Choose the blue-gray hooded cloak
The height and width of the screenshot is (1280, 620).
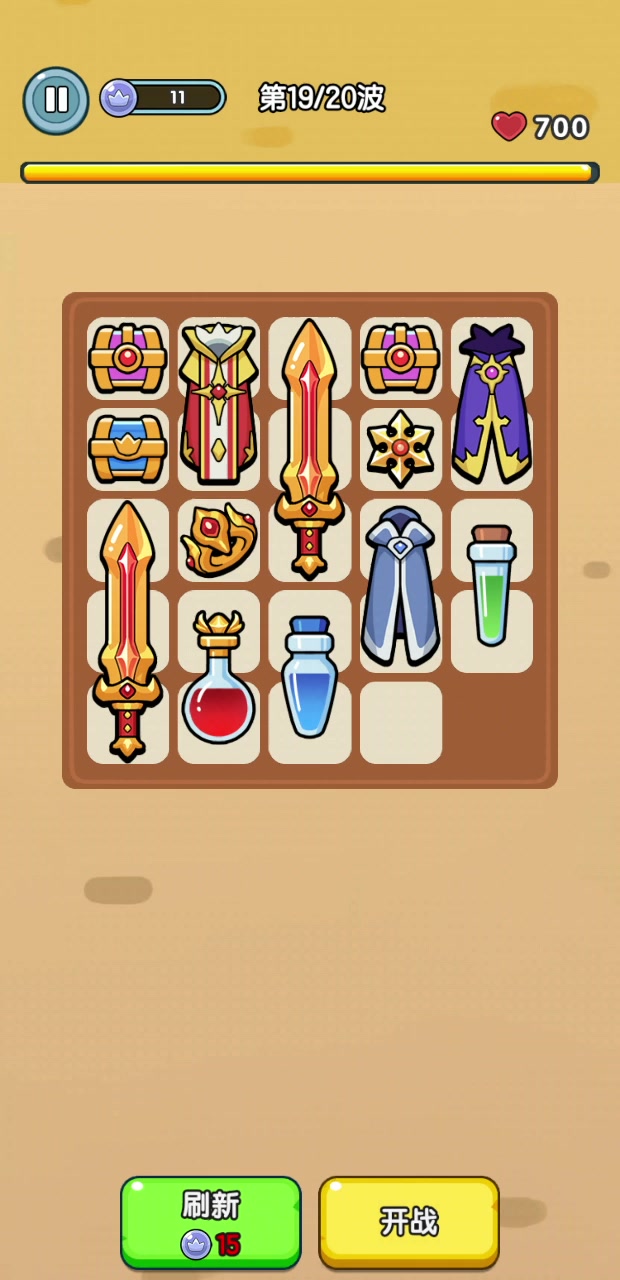coord(400,586)
